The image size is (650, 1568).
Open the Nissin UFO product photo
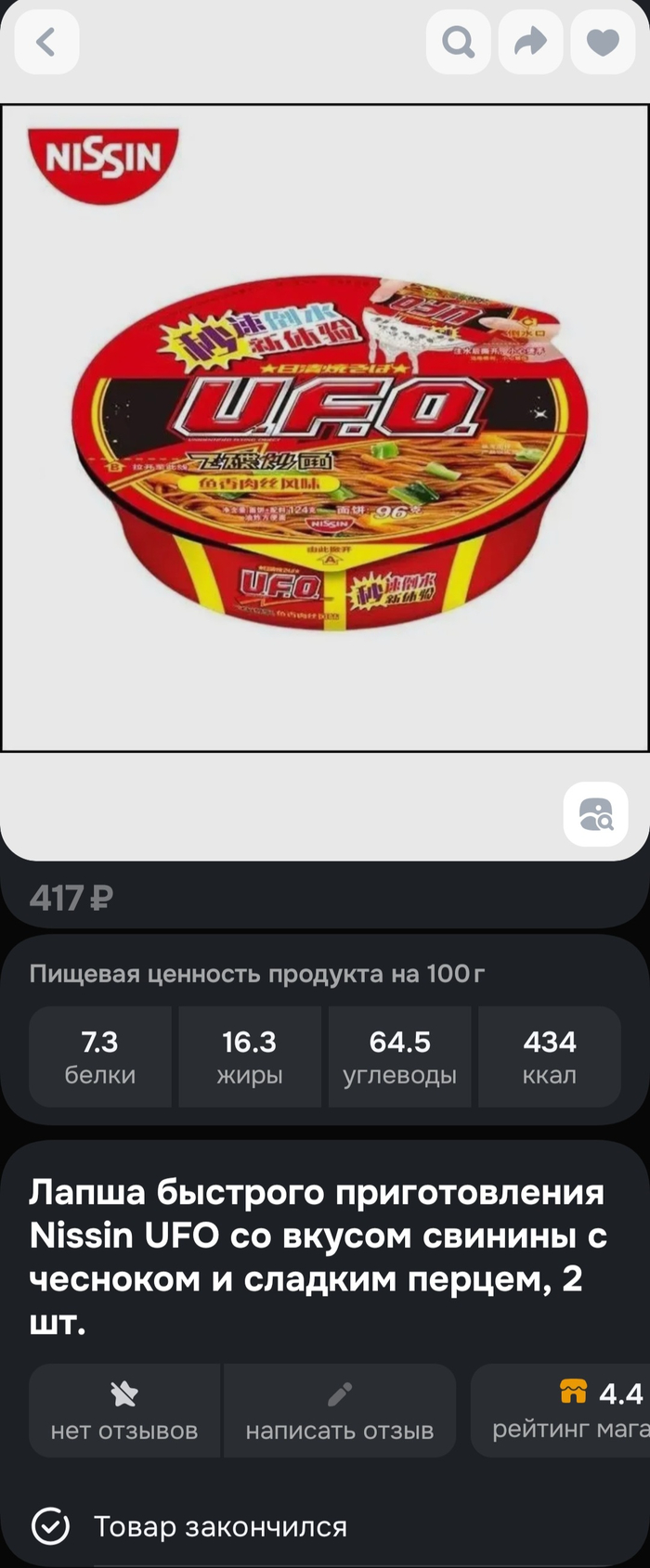point(325,427)
